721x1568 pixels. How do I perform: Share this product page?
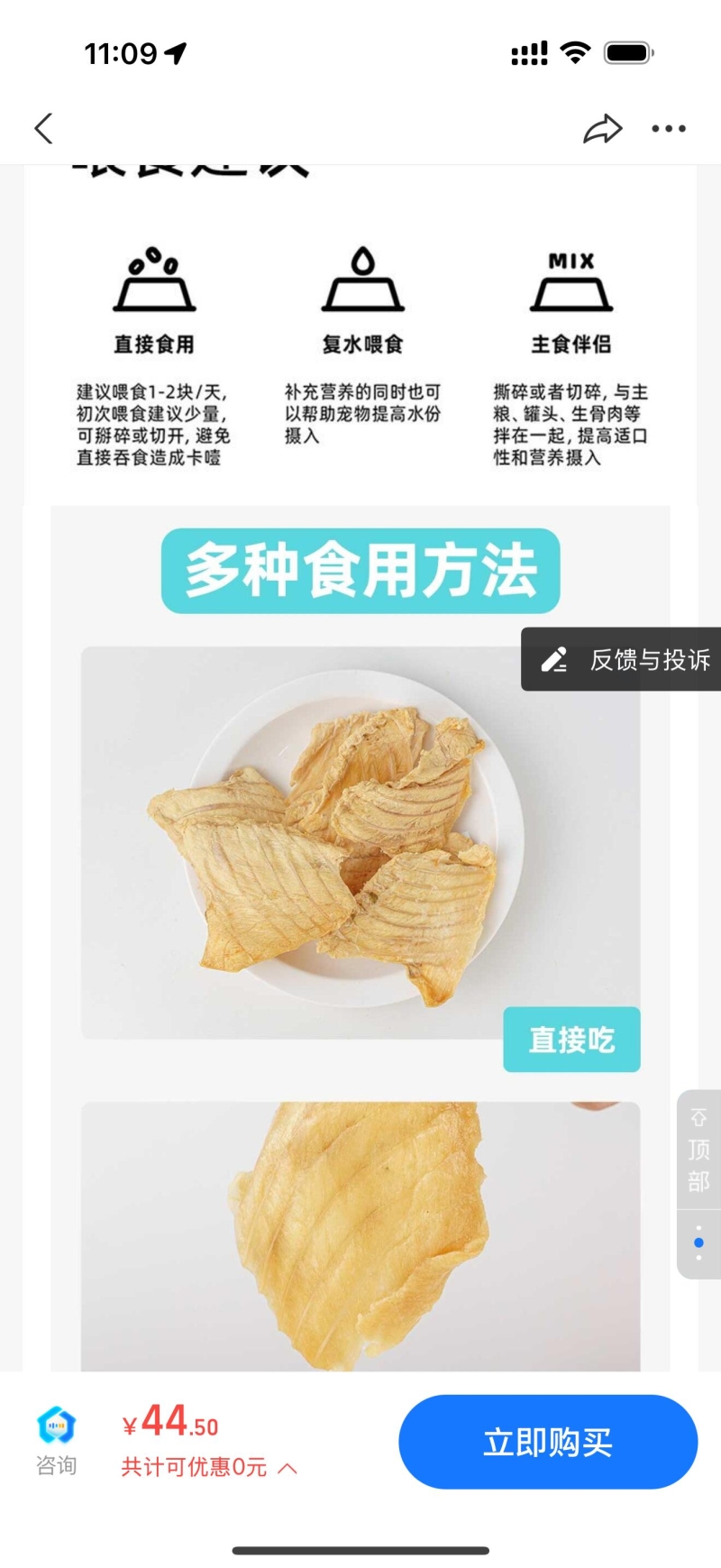(x=602, y=129)
